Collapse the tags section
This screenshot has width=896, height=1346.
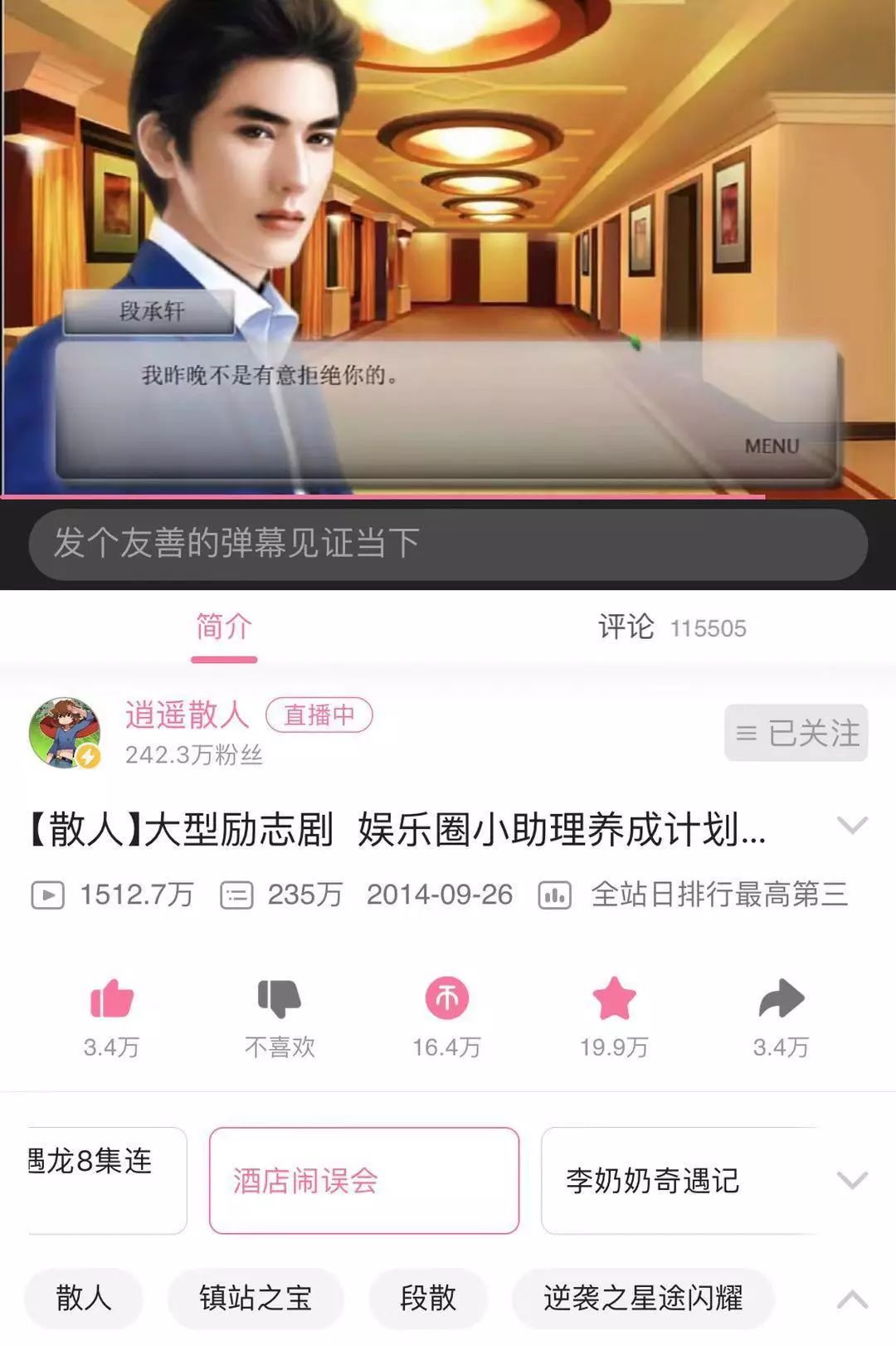[852, 1300]
